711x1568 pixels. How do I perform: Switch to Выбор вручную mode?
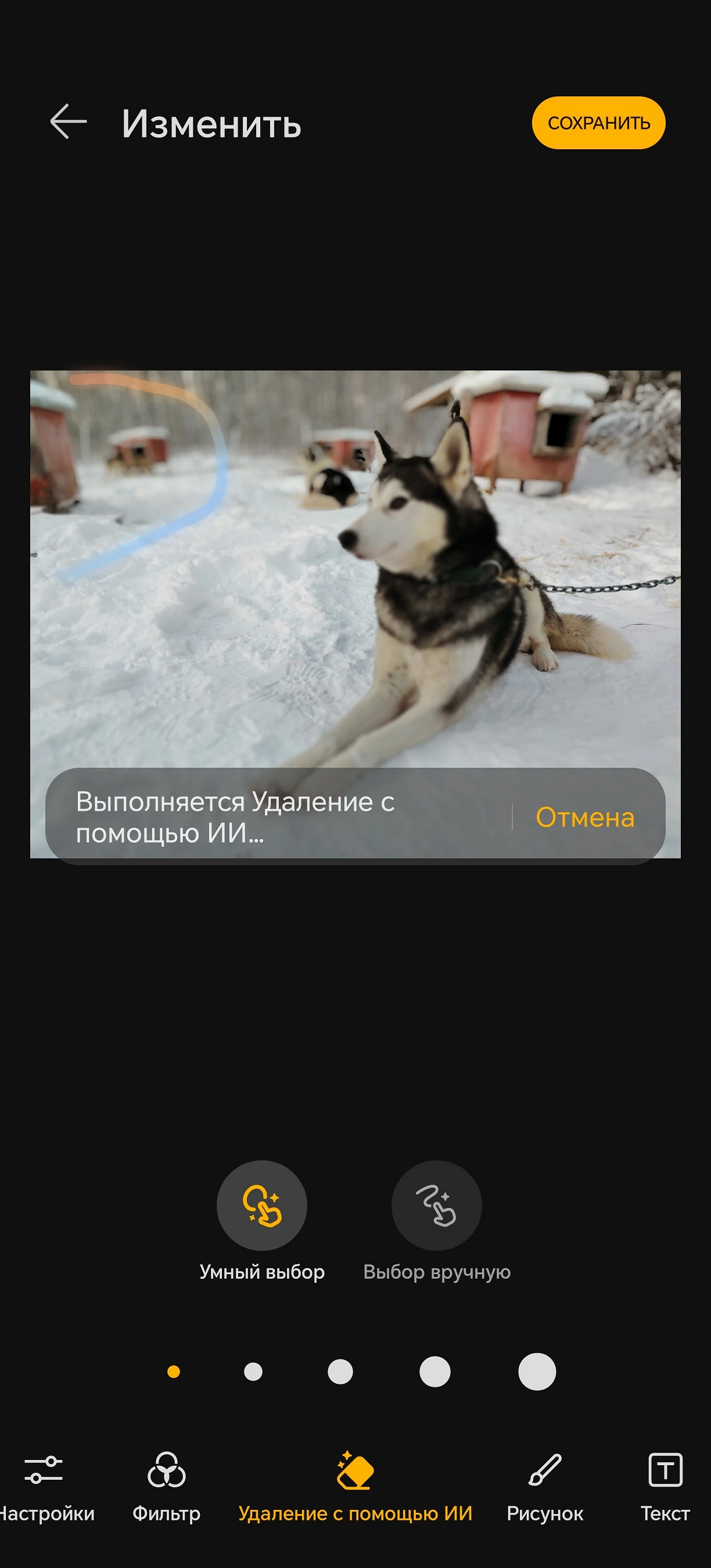coord(436,1205)
